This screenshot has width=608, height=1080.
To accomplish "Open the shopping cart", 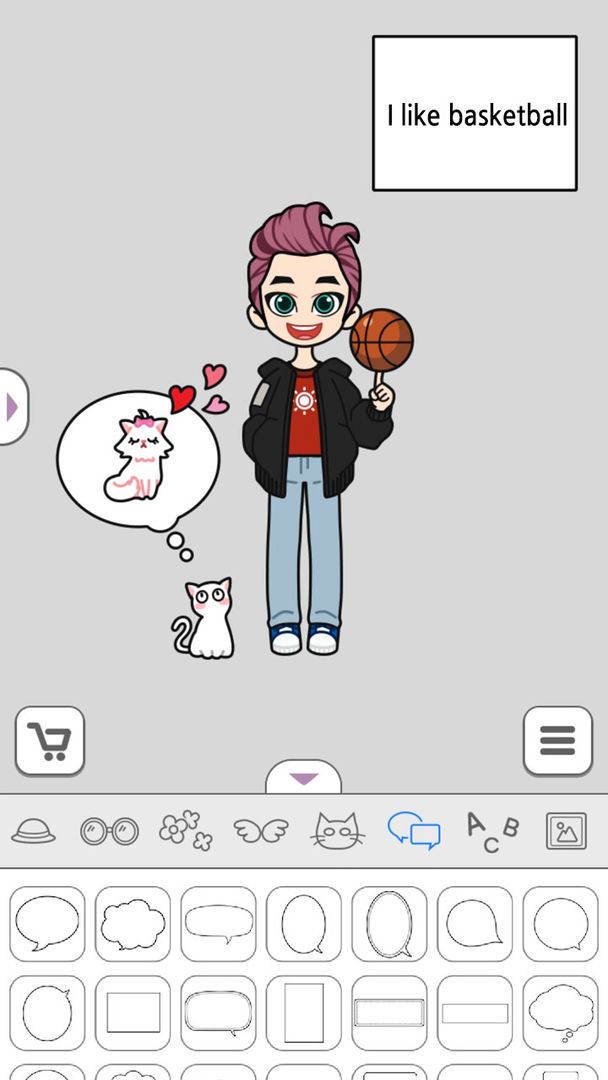I will pyautogui.click(x=50, y=741).
